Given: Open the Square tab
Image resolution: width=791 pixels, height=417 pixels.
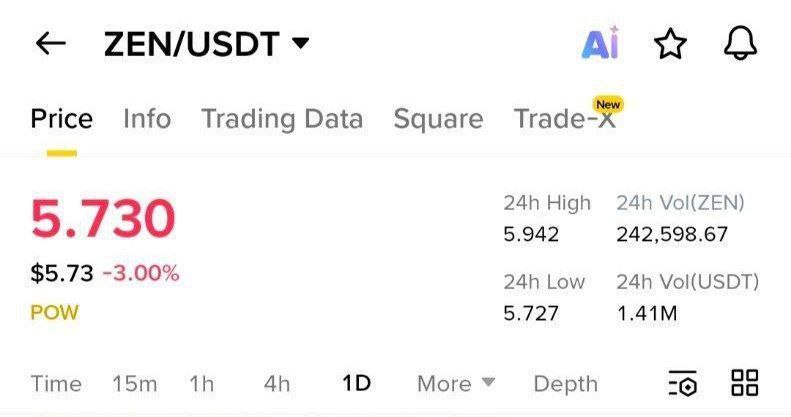Looking at the screenshot, I should [438, 119].
